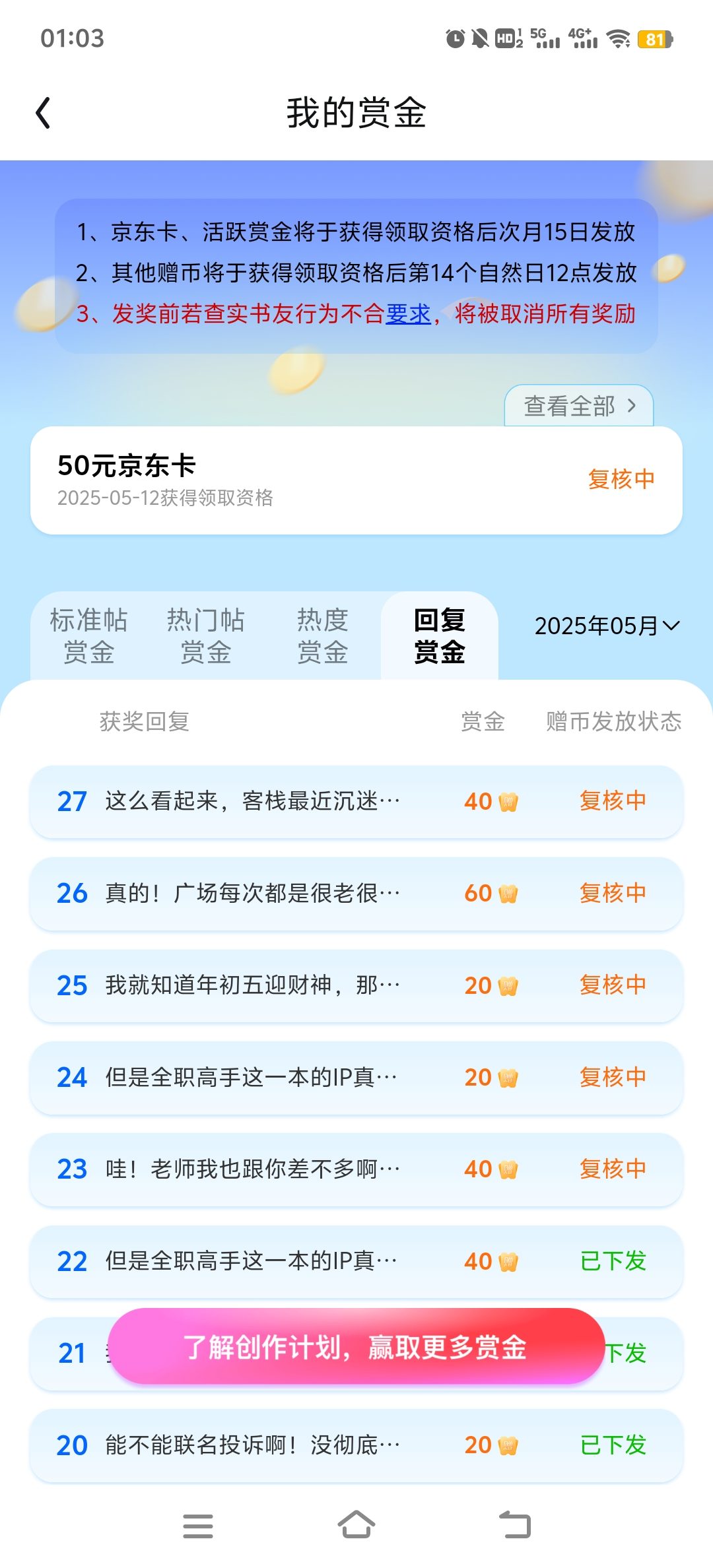This screenshot has height=1568, width=713.
Task: Select the 回复赏金 tab
Action: tap(440, 636)
